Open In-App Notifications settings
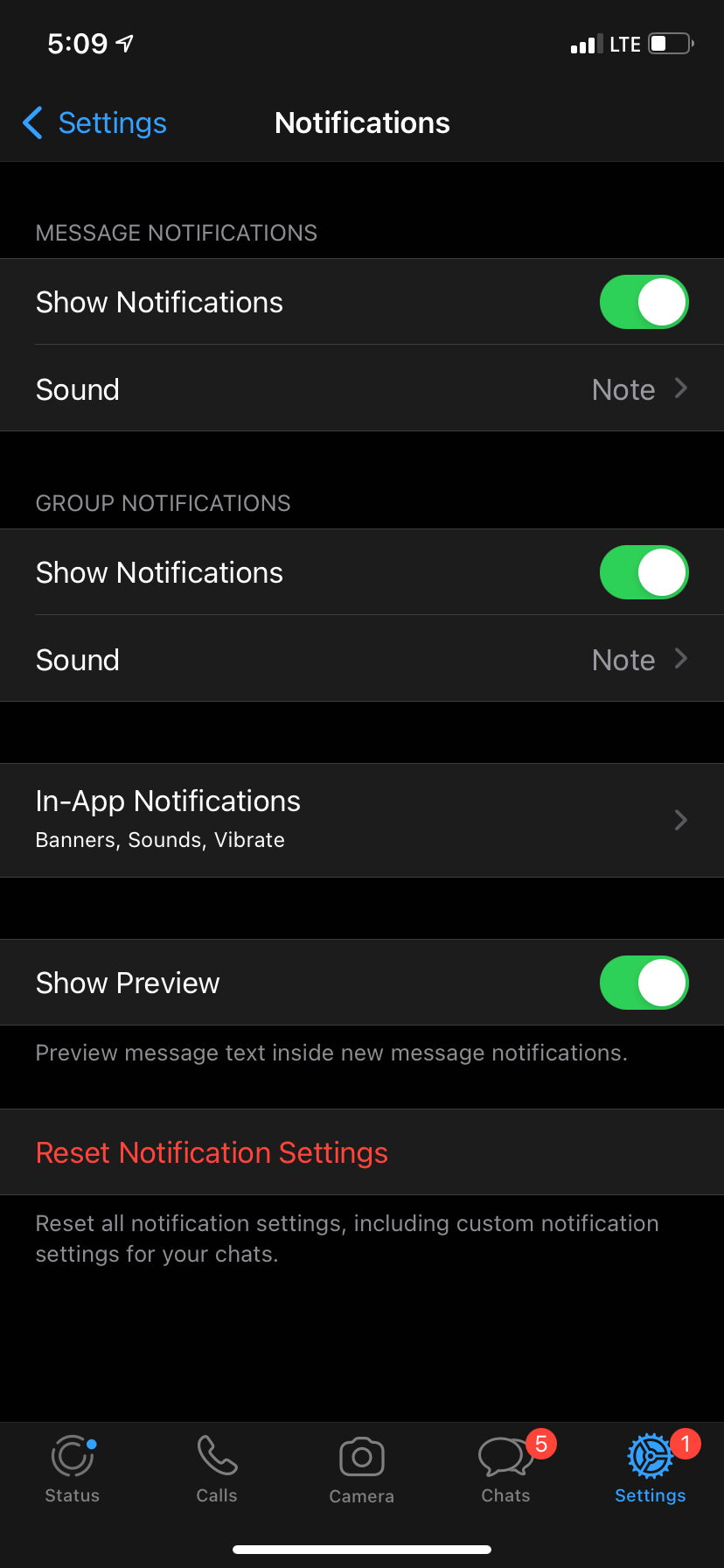 (x=362, y=819)
